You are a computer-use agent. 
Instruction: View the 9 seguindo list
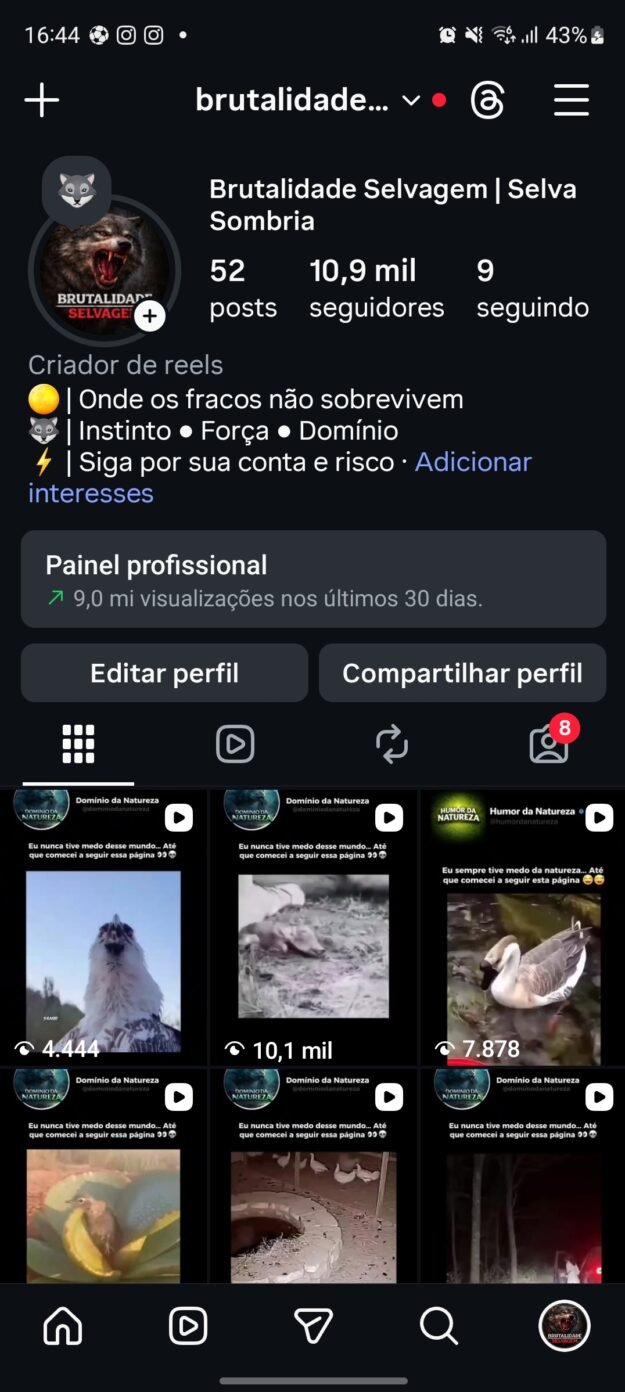pos(532,288)
